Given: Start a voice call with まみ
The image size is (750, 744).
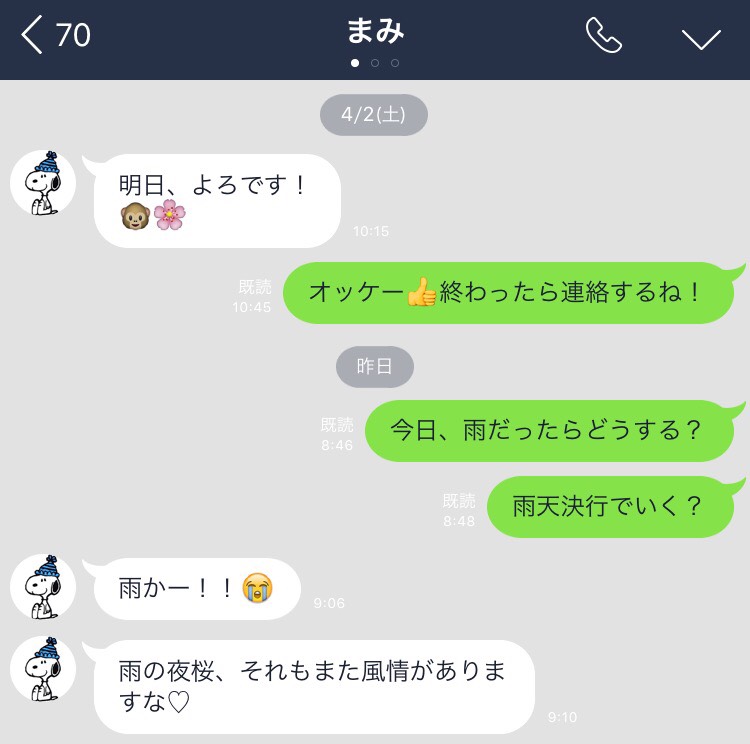Looking at the screenshot, I should point(603,36).
